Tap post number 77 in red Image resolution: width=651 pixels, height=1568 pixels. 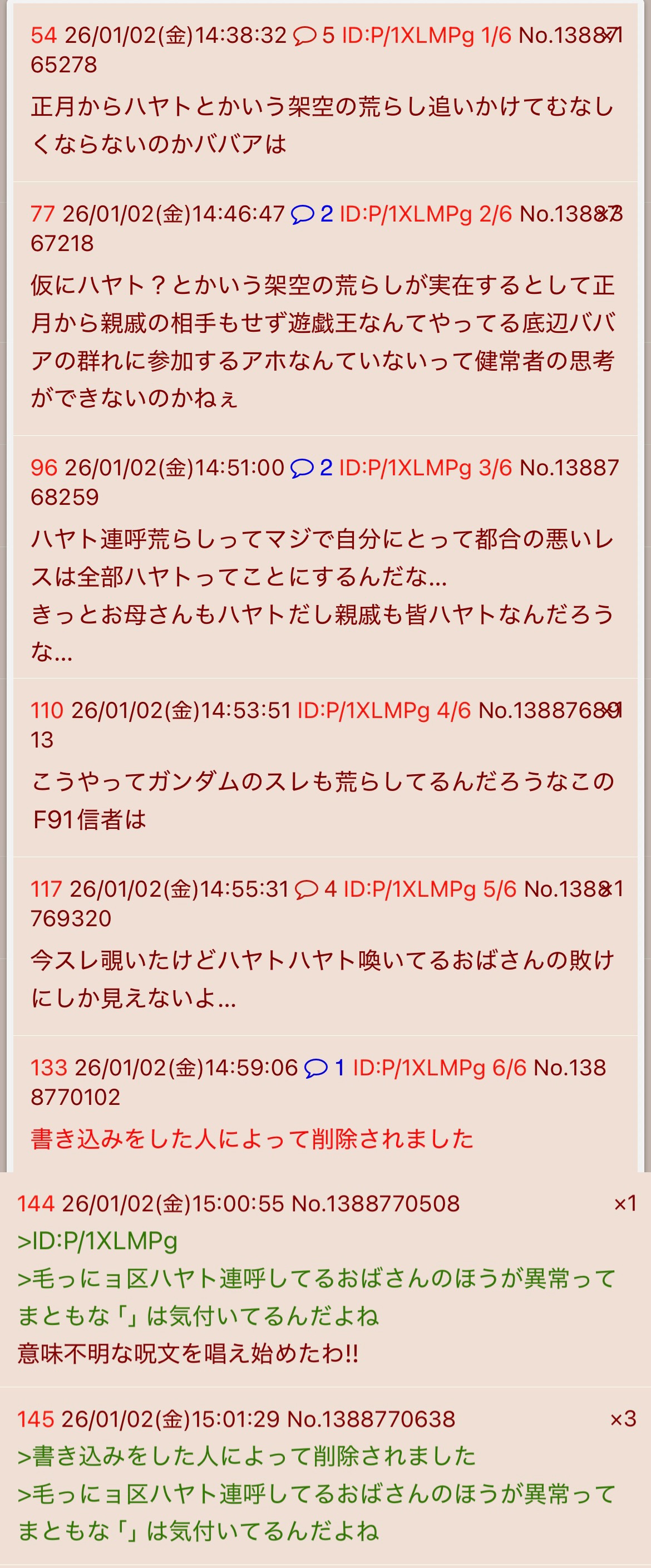point(43,214)
